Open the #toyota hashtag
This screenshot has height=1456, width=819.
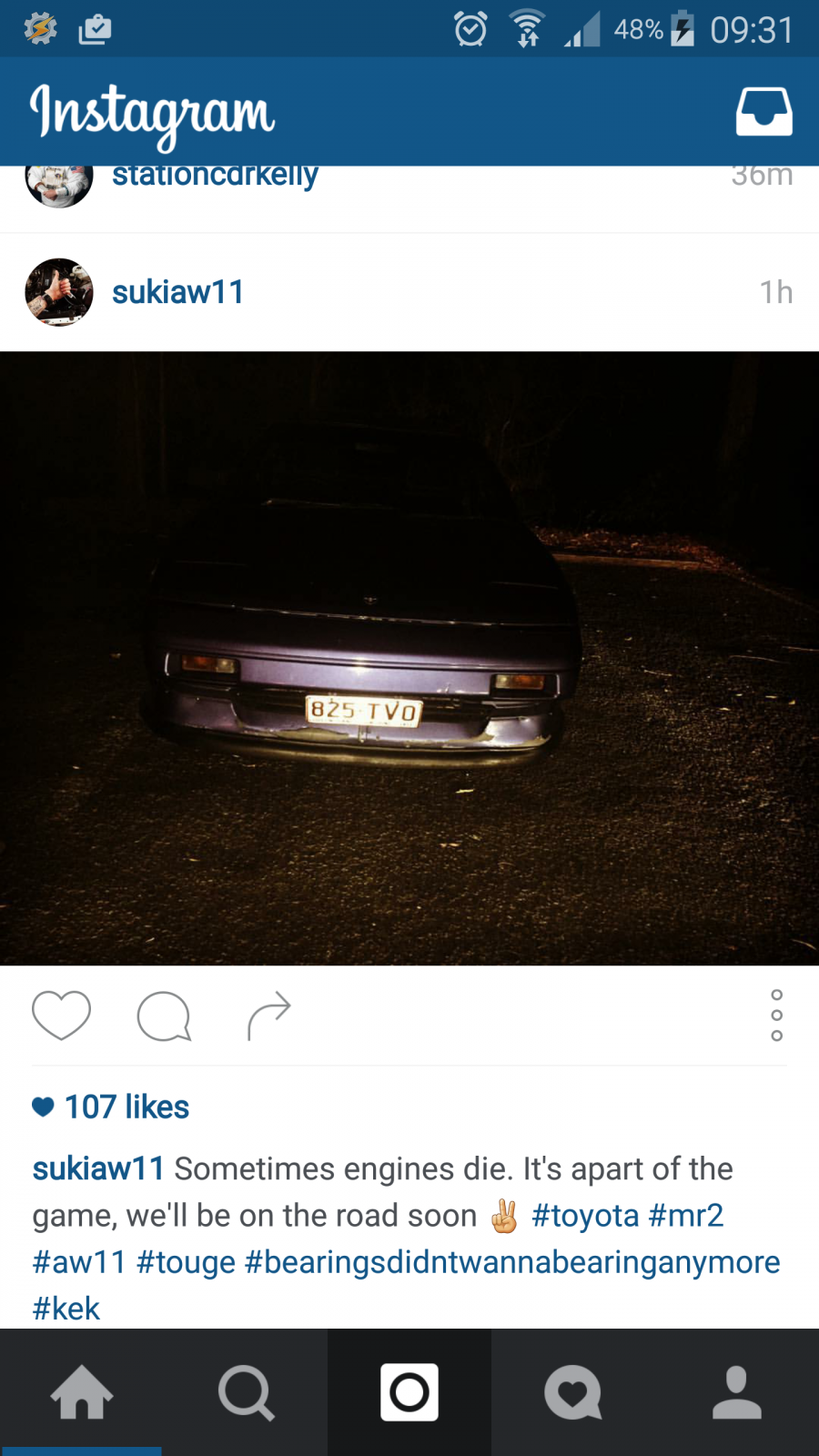tap(585, 1216)
